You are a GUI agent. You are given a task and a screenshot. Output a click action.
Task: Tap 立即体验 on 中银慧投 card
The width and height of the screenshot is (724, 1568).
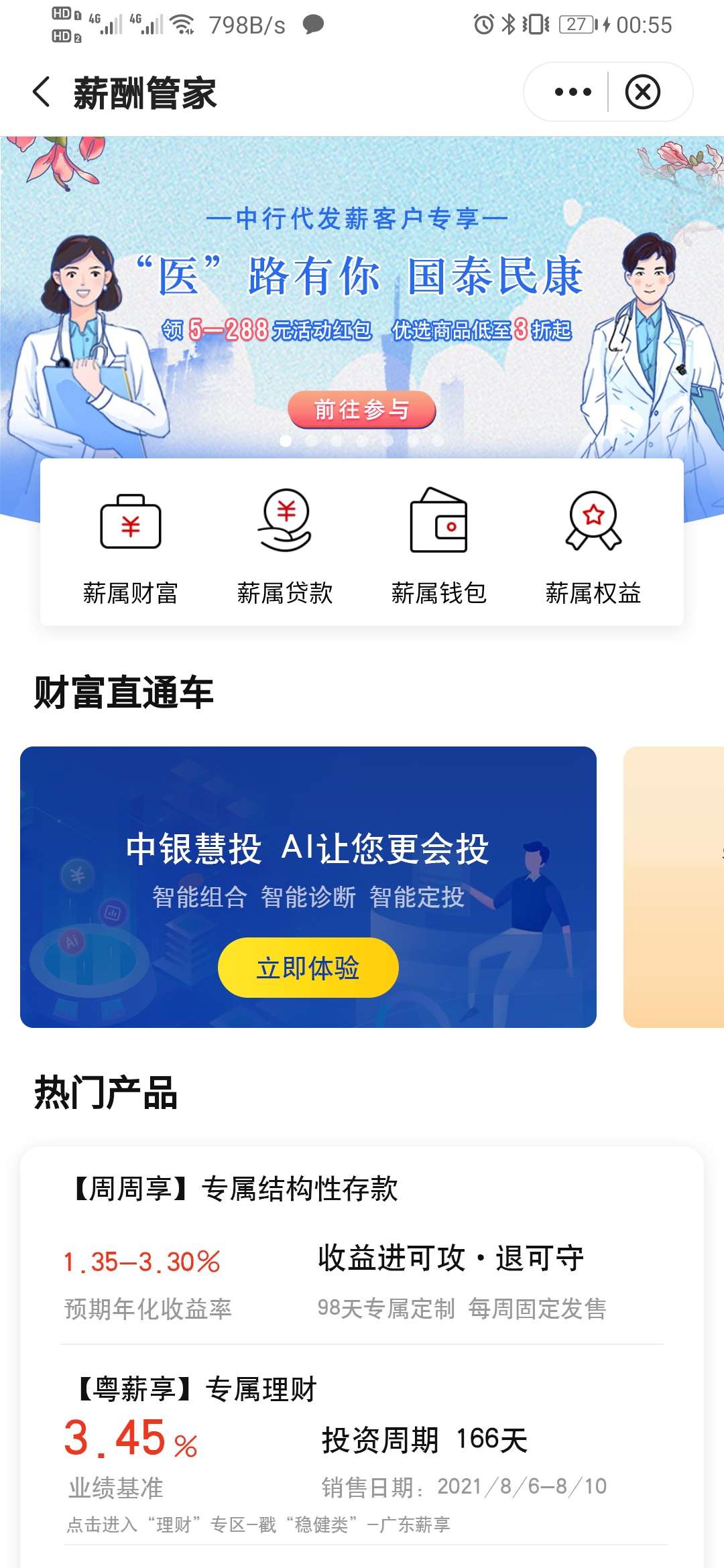(x=308, y=967)
